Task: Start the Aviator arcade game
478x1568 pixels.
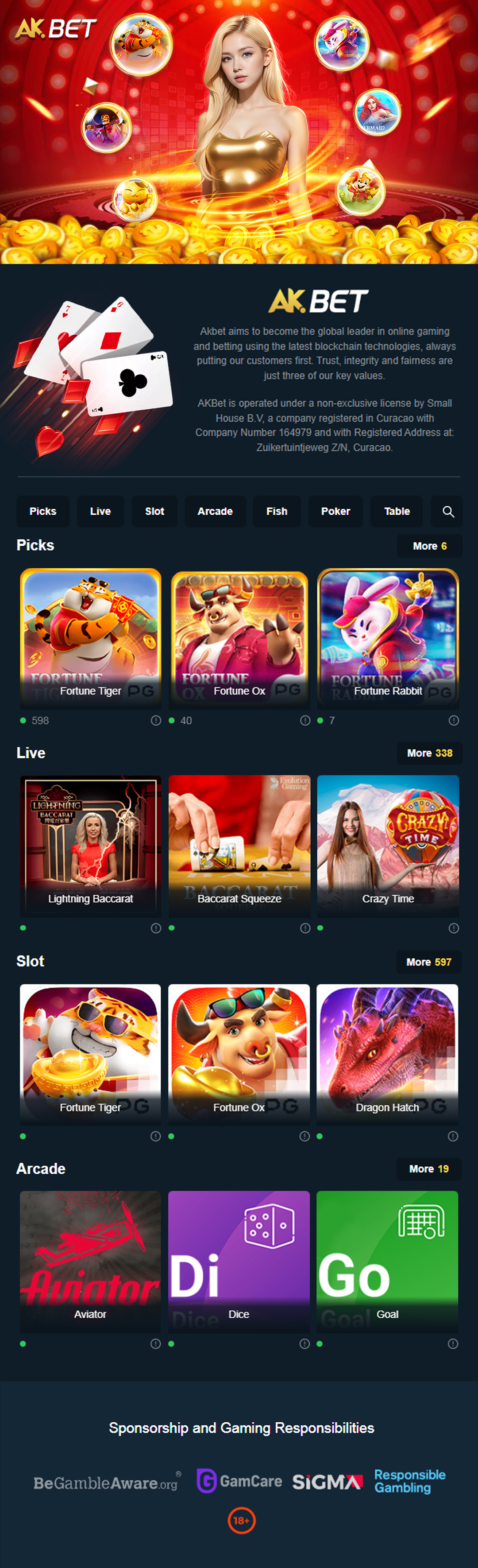Action: pos(90,1260)
